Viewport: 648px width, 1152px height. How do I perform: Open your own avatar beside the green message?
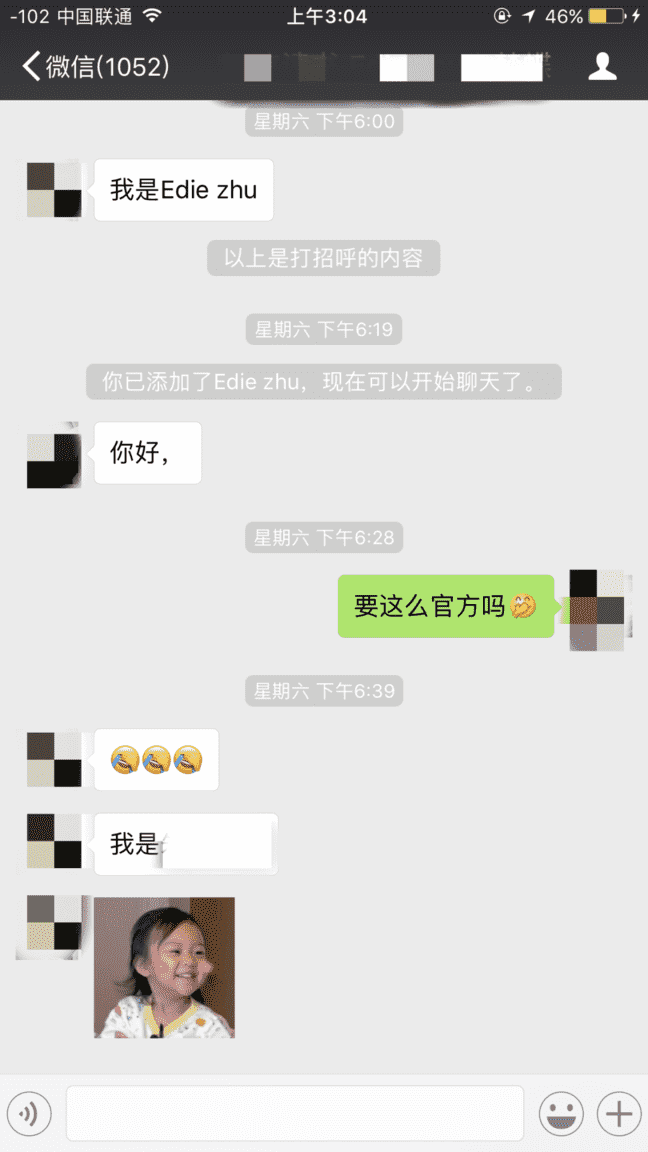pyautogui.click(x=597, y=610)
